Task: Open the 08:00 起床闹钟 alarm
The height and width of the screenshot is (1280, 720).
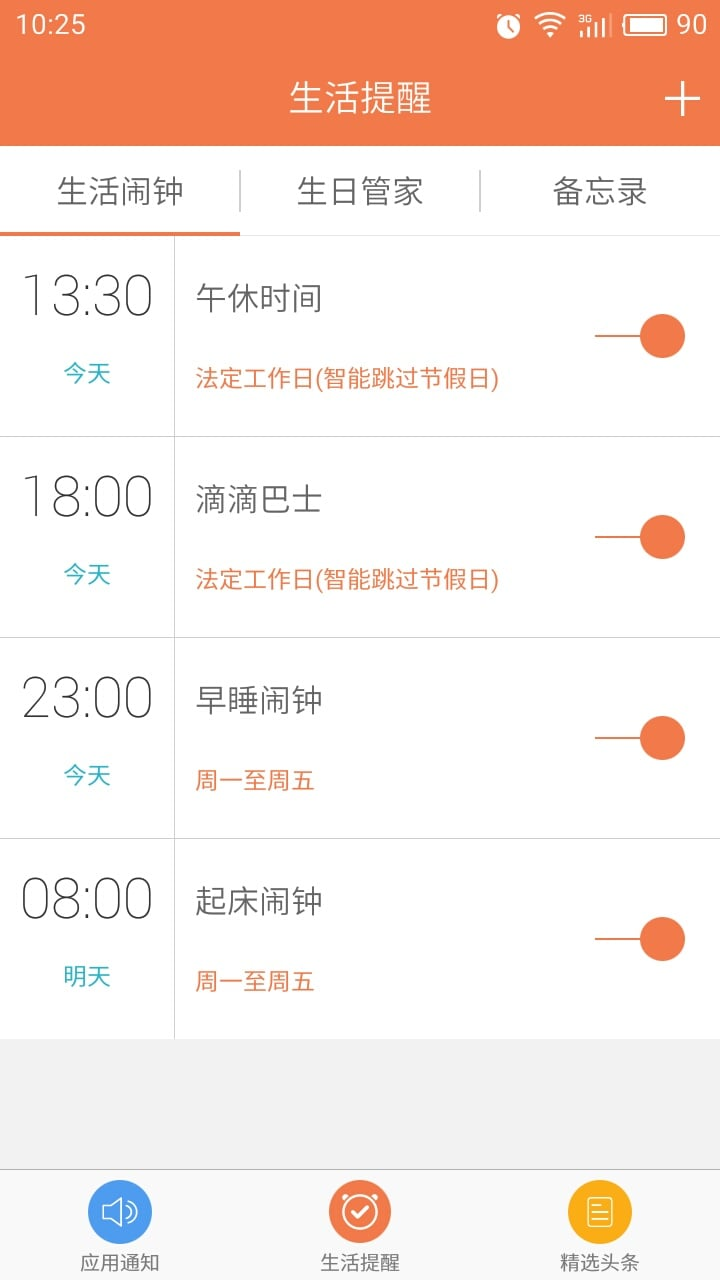Action: (350, 939)
